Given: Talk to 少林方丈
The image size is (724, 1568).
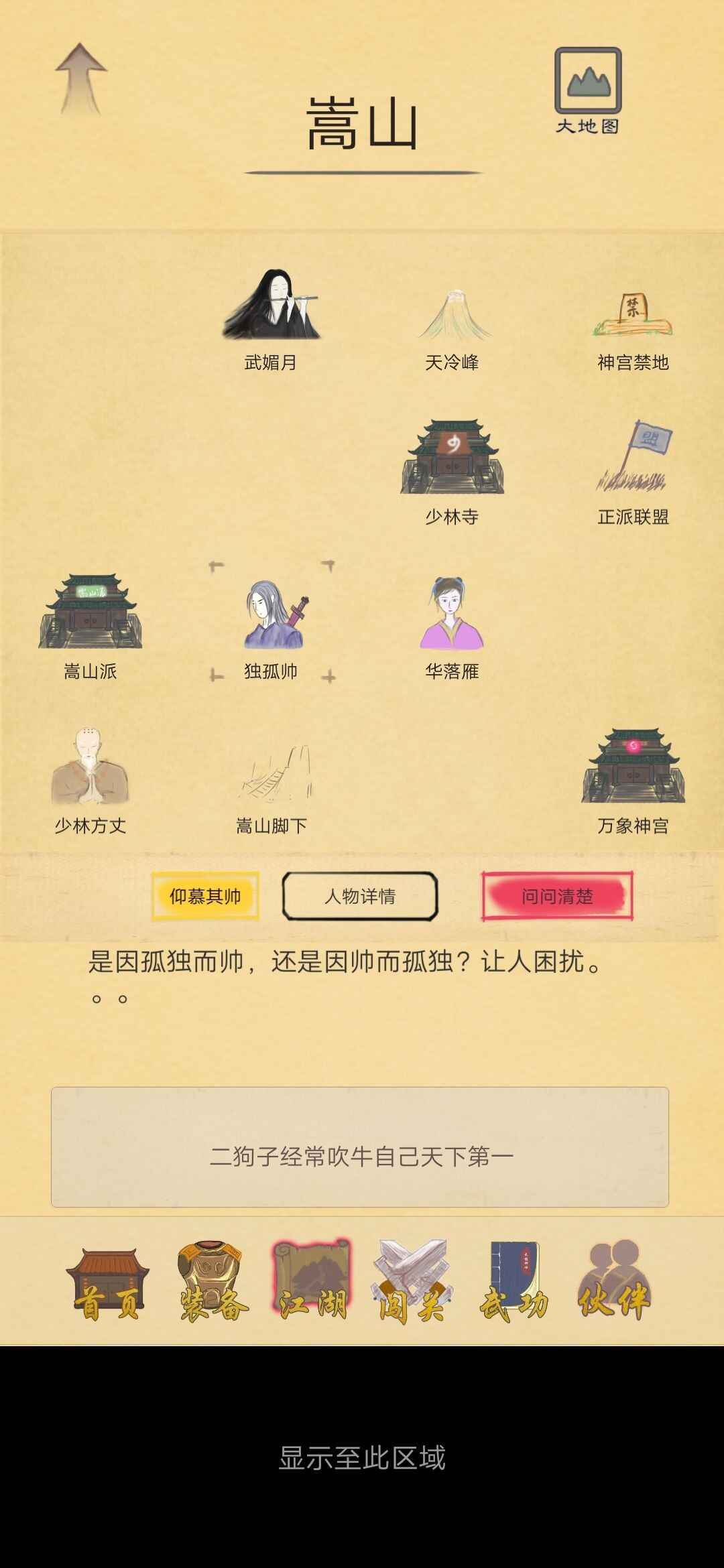Looking at the screenshot, I should (90, 779).
